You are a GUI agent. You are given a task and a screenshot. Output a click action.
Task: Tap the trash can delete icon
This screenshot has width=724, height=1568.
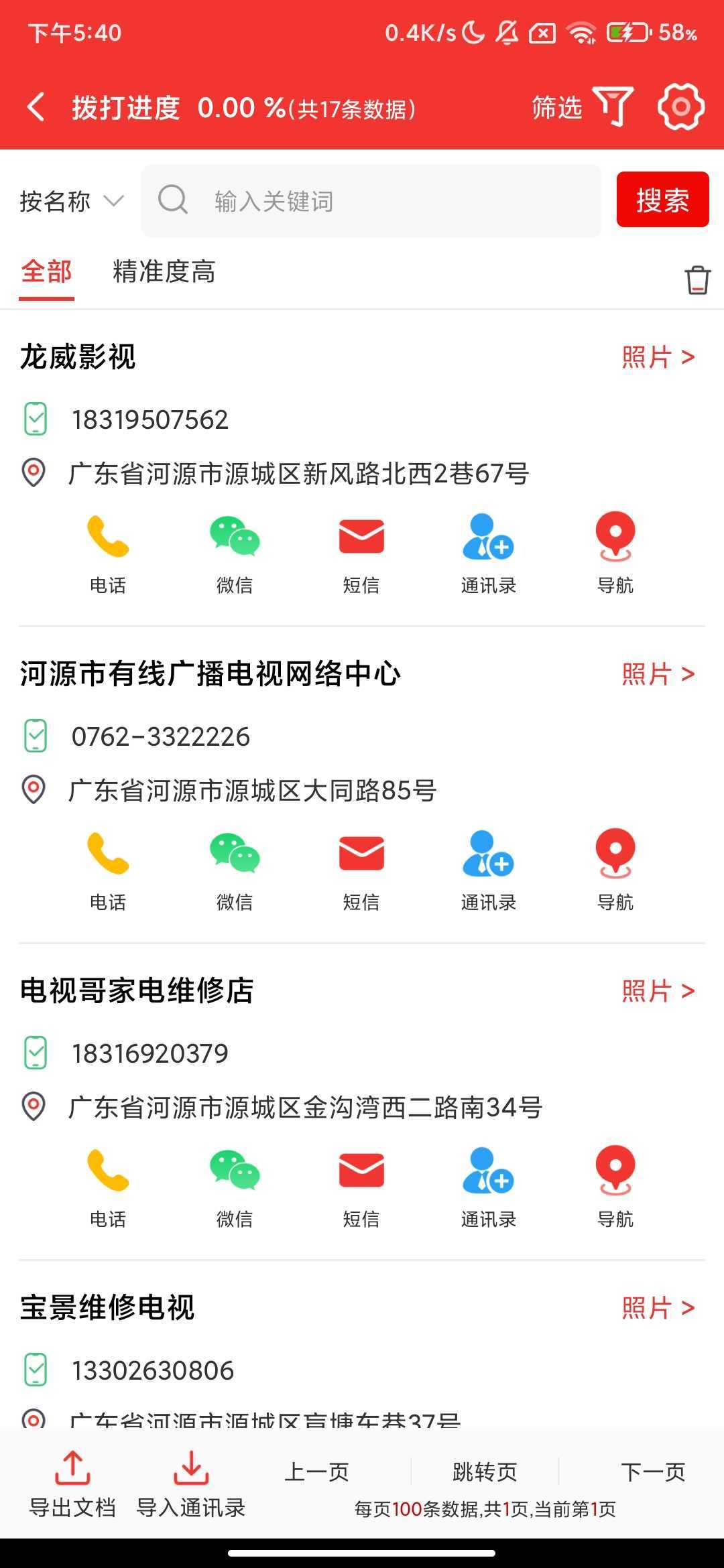coord(697,279)
